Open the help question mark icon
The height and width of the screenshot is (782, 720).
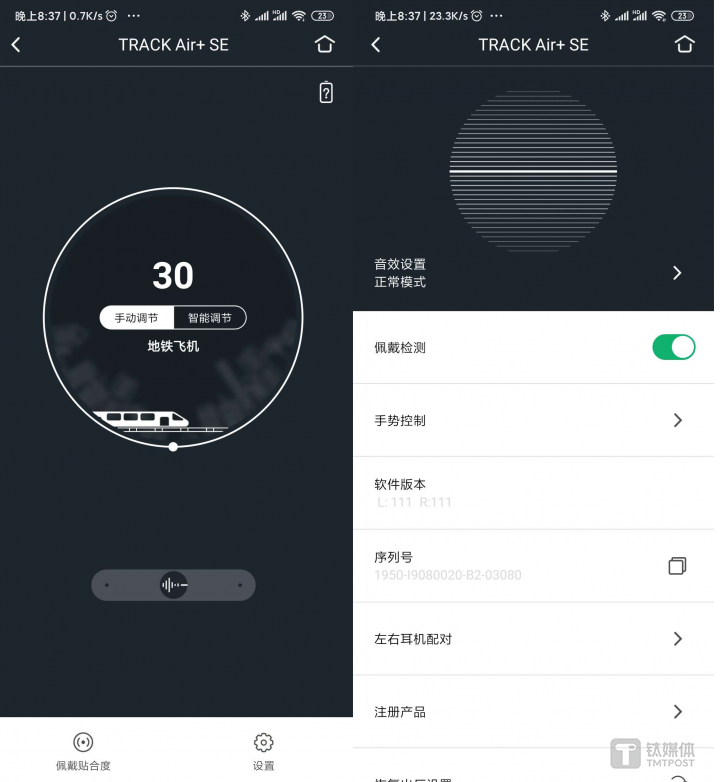pyautogui.click(x=326, y=92)
